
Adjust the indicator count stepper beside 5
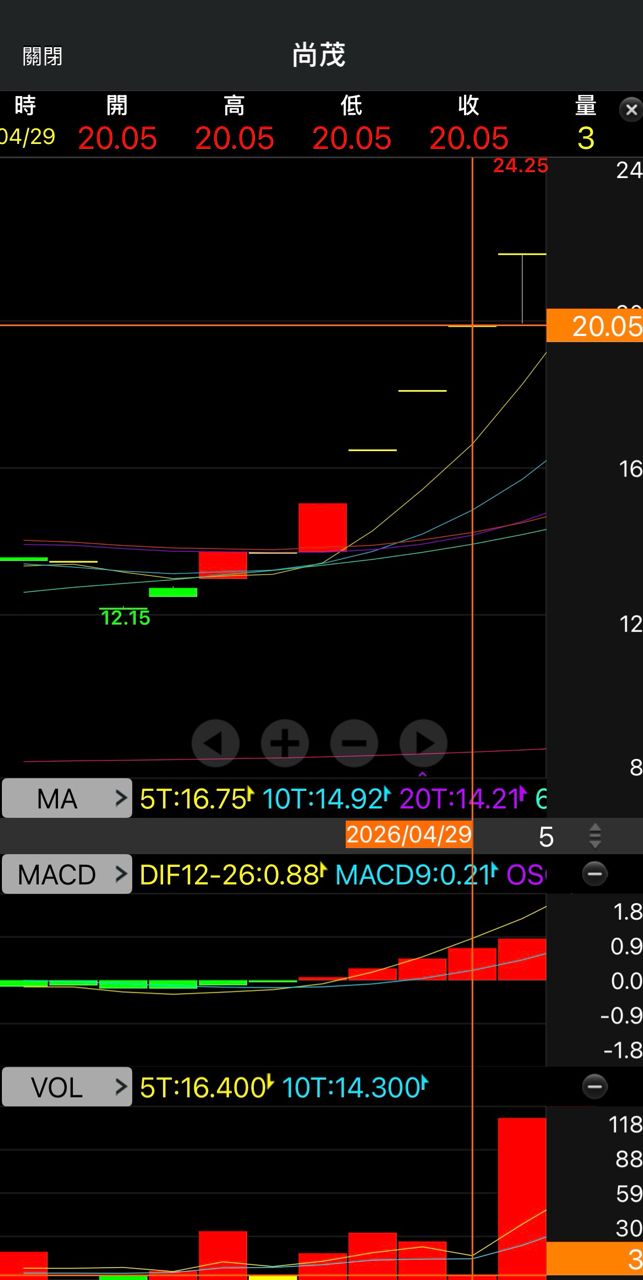(x=595, y=836)
